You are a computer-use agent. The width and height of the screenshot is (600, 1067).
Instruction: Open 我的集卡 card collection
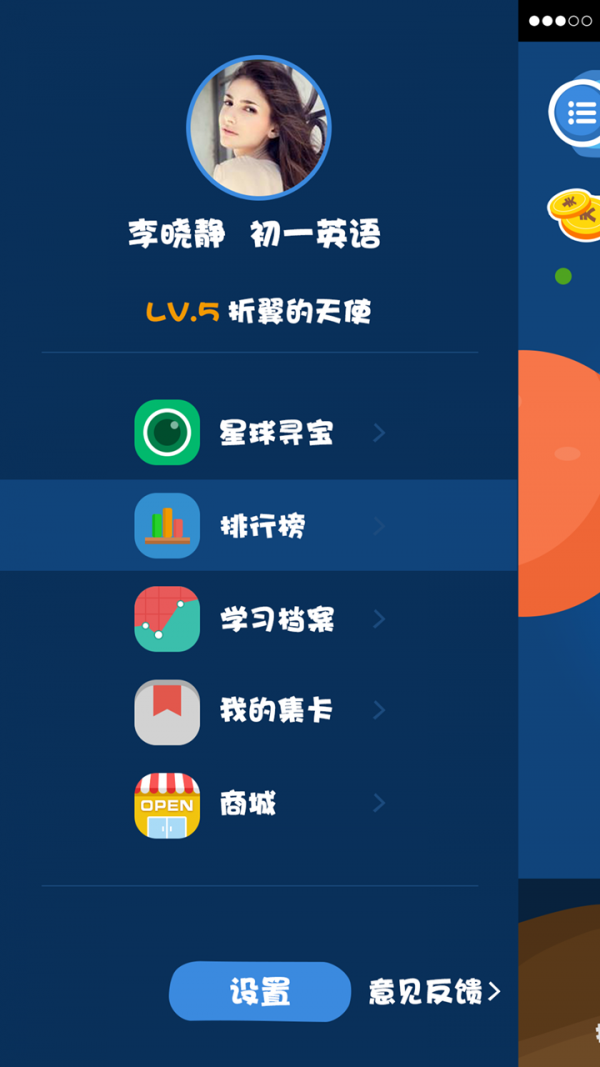(260, 711)
